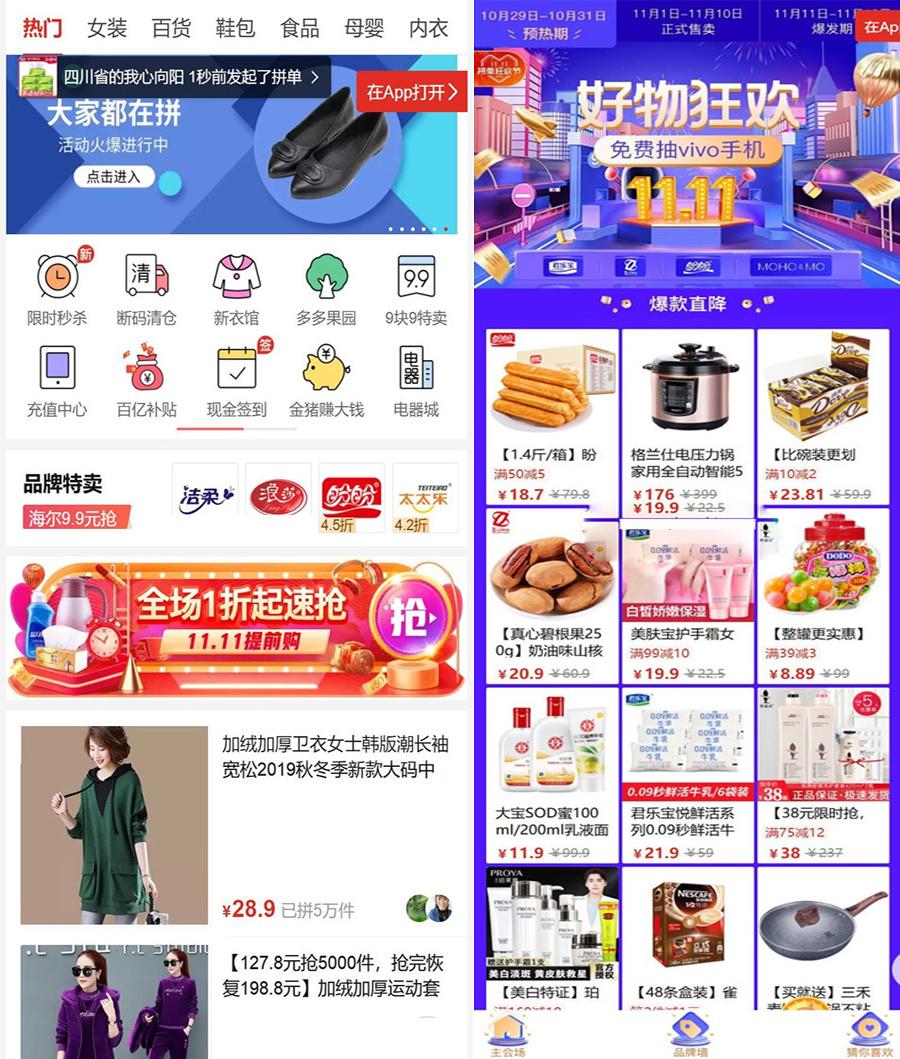Image resolution: width=900 pixels, height=1059 pixels.
Task: Open the 猜你喜欢 bottom tab
Action: (x=868, y=1035)
